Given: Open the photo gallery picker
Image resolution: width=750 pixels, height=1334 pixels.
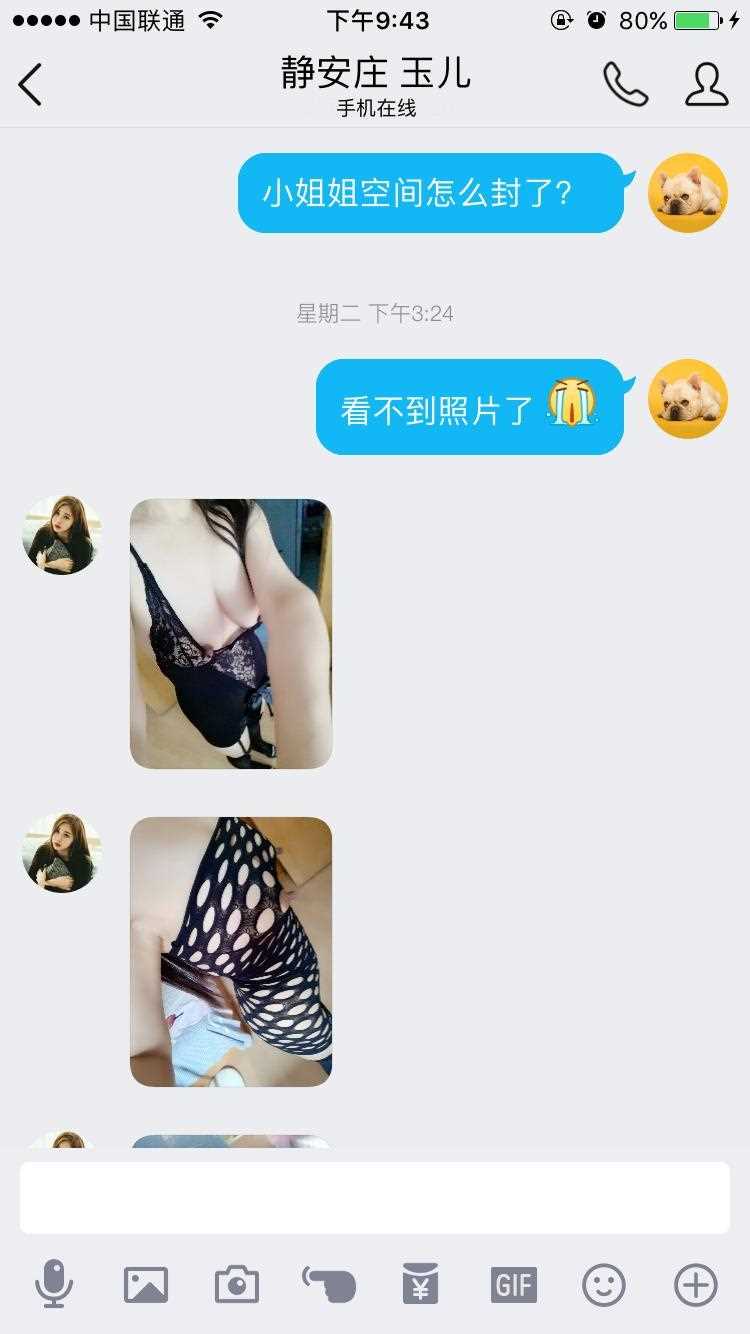Looking at the screenshot, I should [x=146, y=1284].
